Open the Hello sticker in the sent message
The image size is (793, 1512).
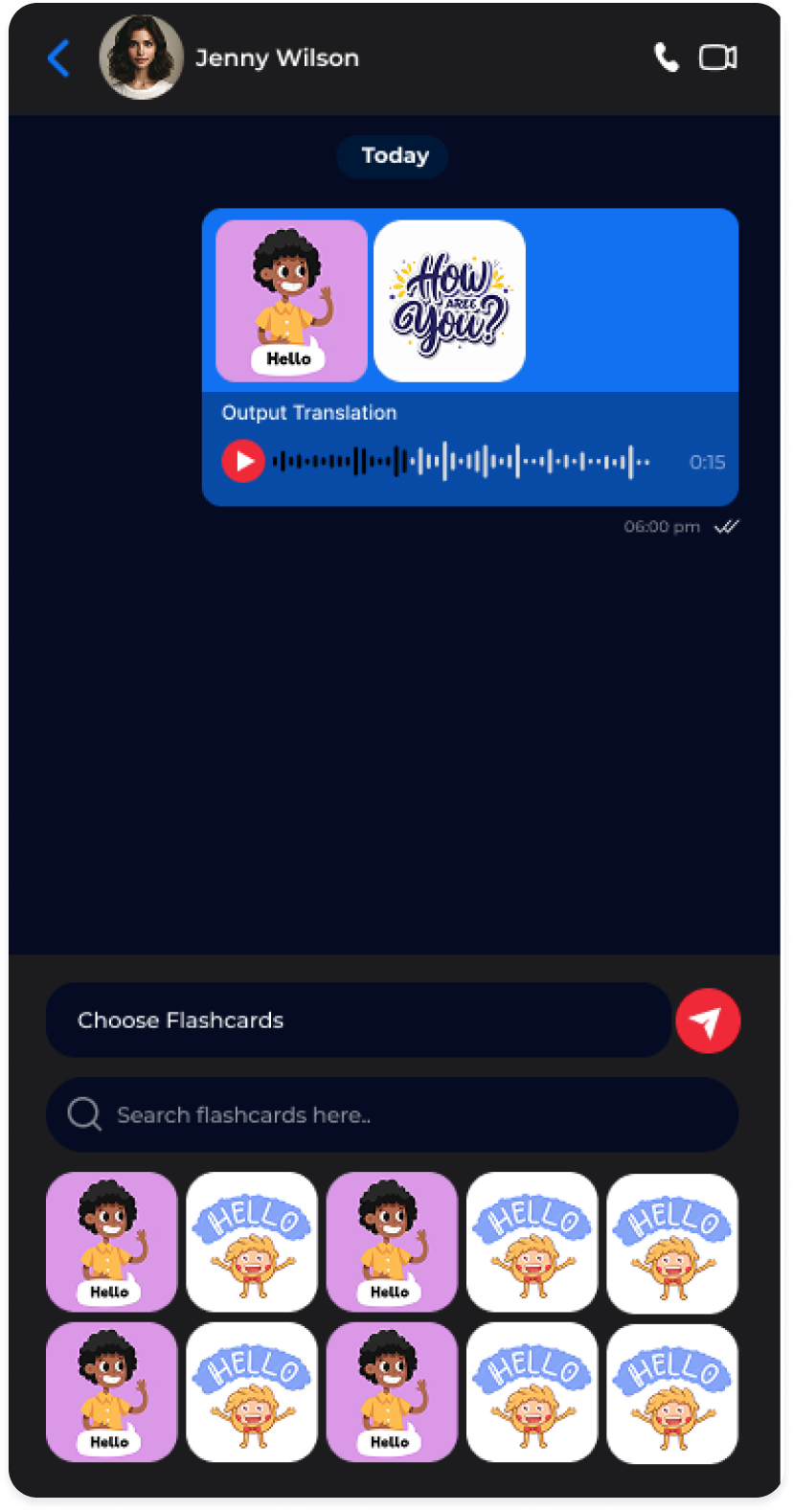291,301
